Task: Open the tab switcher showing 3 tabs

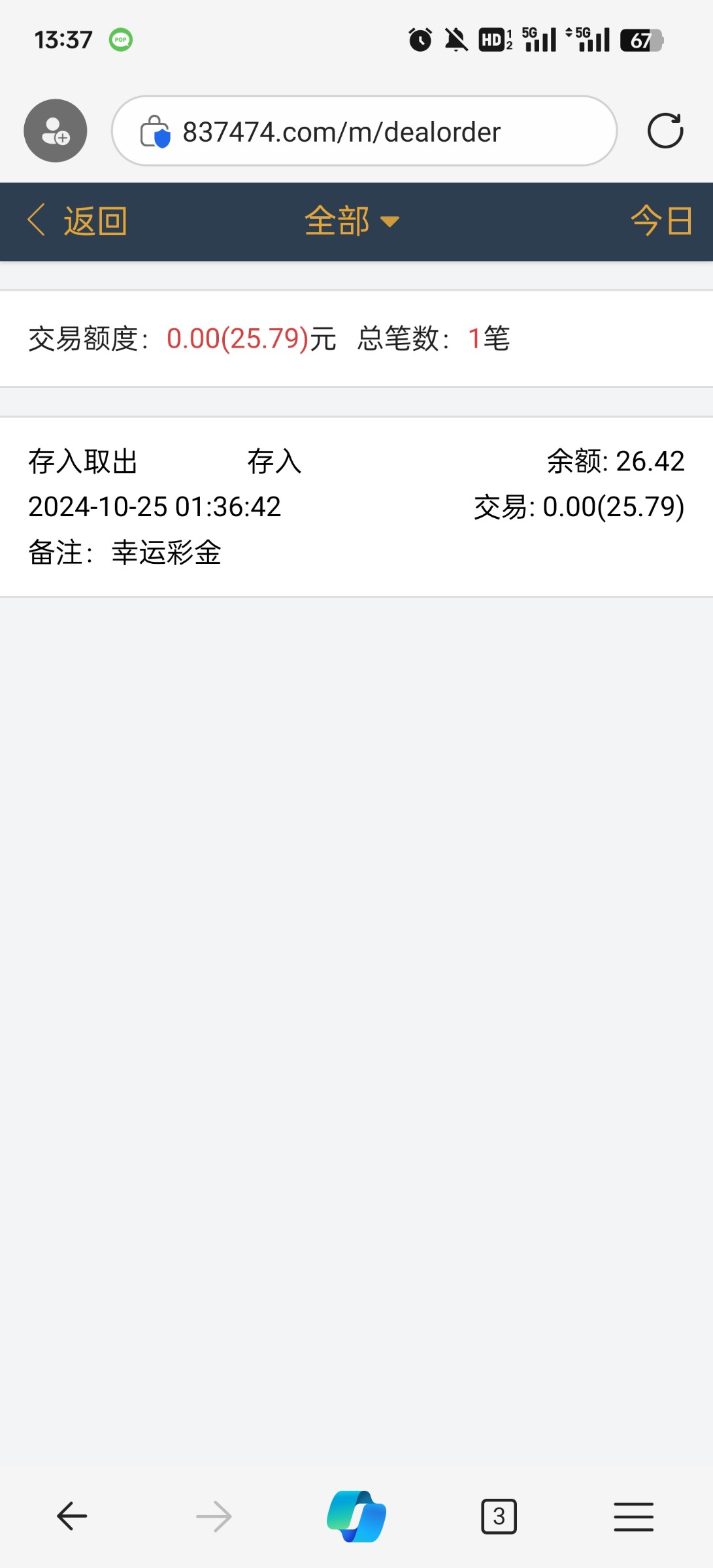Action: 499,1516
